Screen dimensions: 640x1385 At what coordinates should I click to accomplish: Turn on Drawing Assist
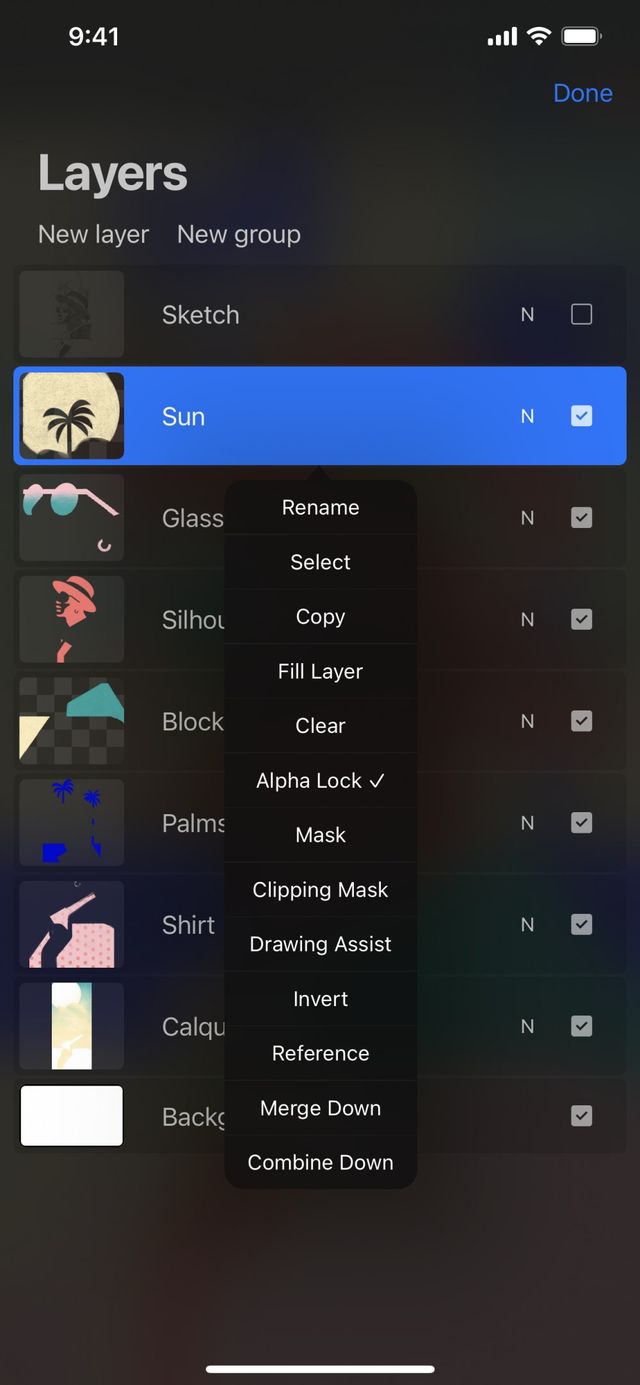(320, 944)
